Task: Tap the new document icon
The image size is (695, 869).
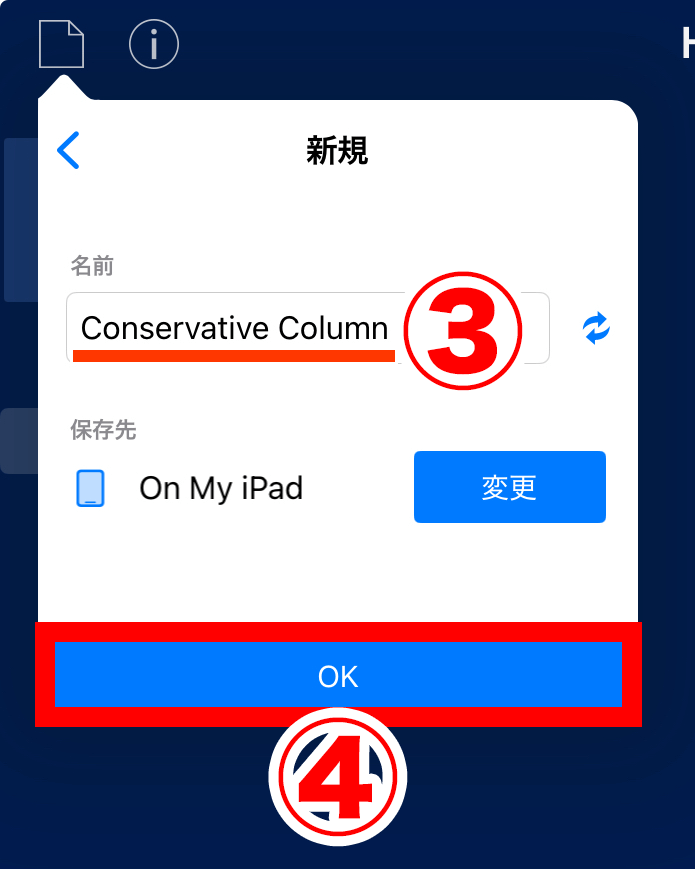Action: click(61, 44)
